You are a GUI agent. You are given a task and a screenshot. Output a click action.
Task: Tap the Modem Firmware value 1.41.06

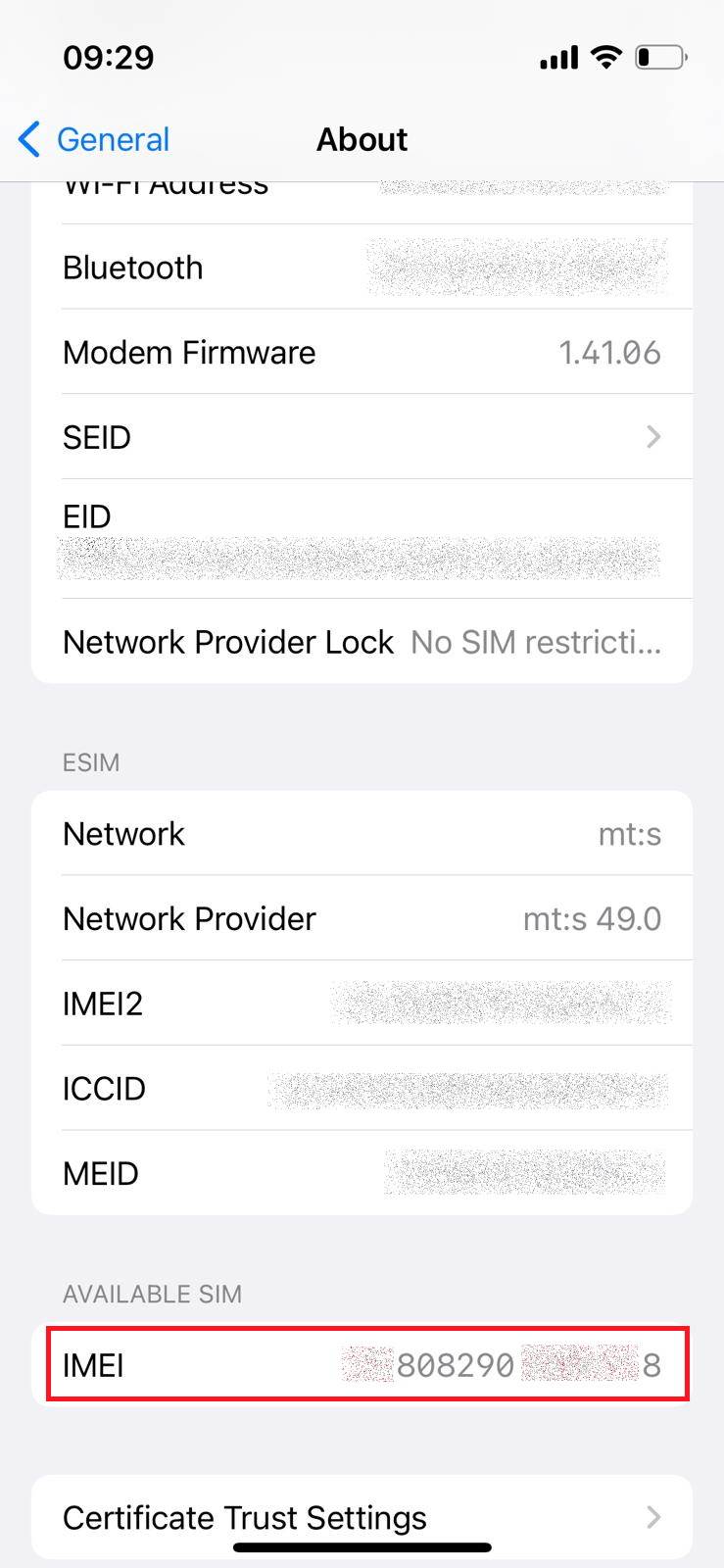pos(611,352)
